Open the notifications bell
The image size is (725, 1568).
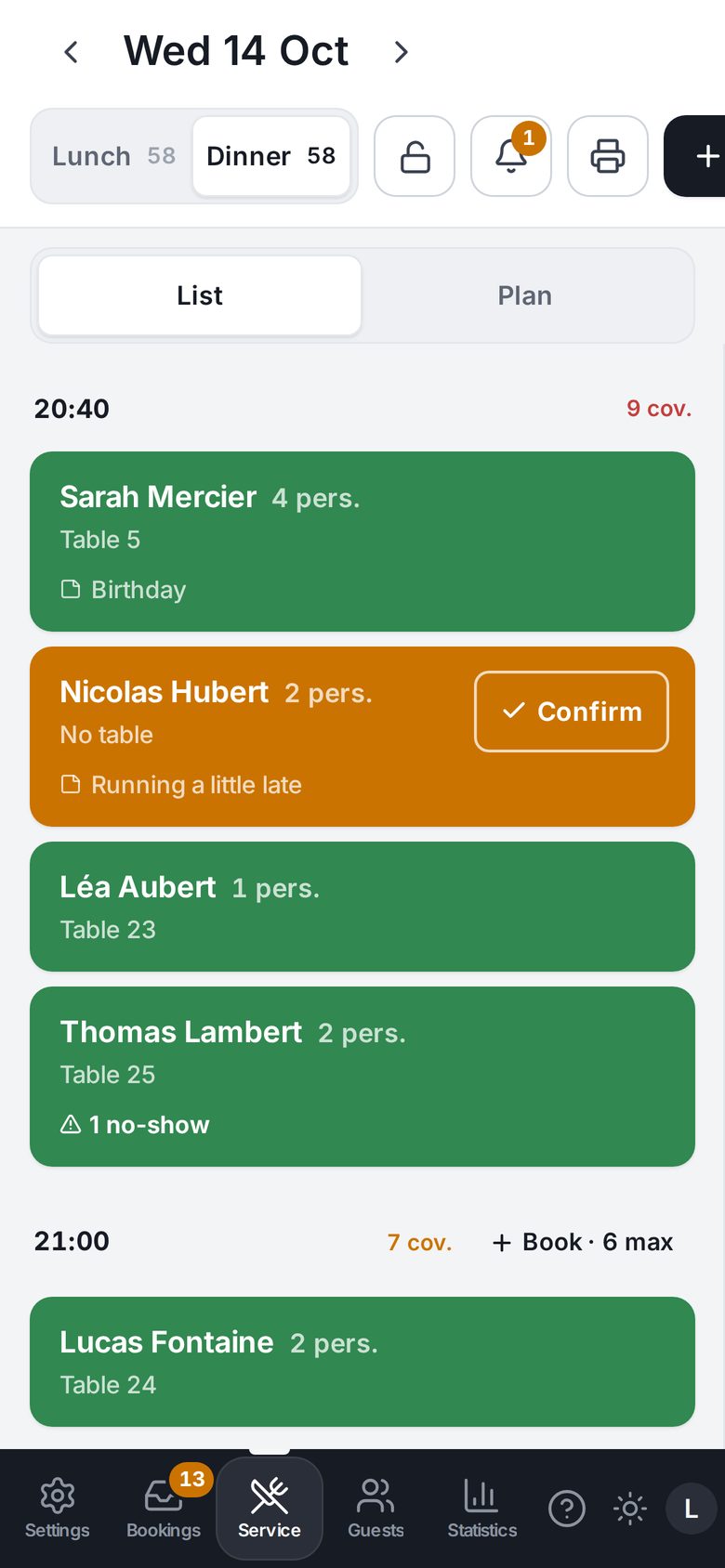click(511, 156)
